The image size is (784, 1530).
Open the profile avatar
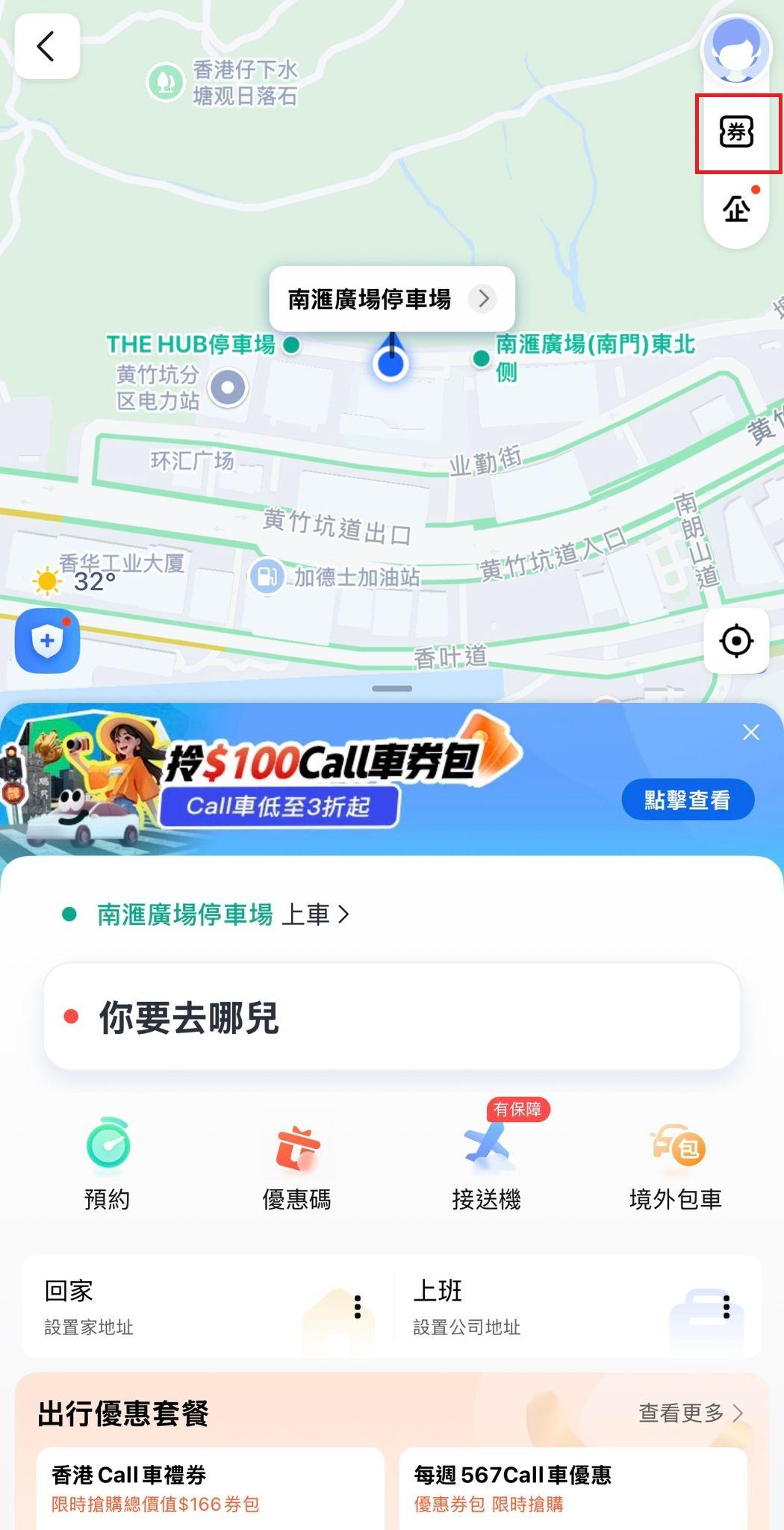point(736,49)
